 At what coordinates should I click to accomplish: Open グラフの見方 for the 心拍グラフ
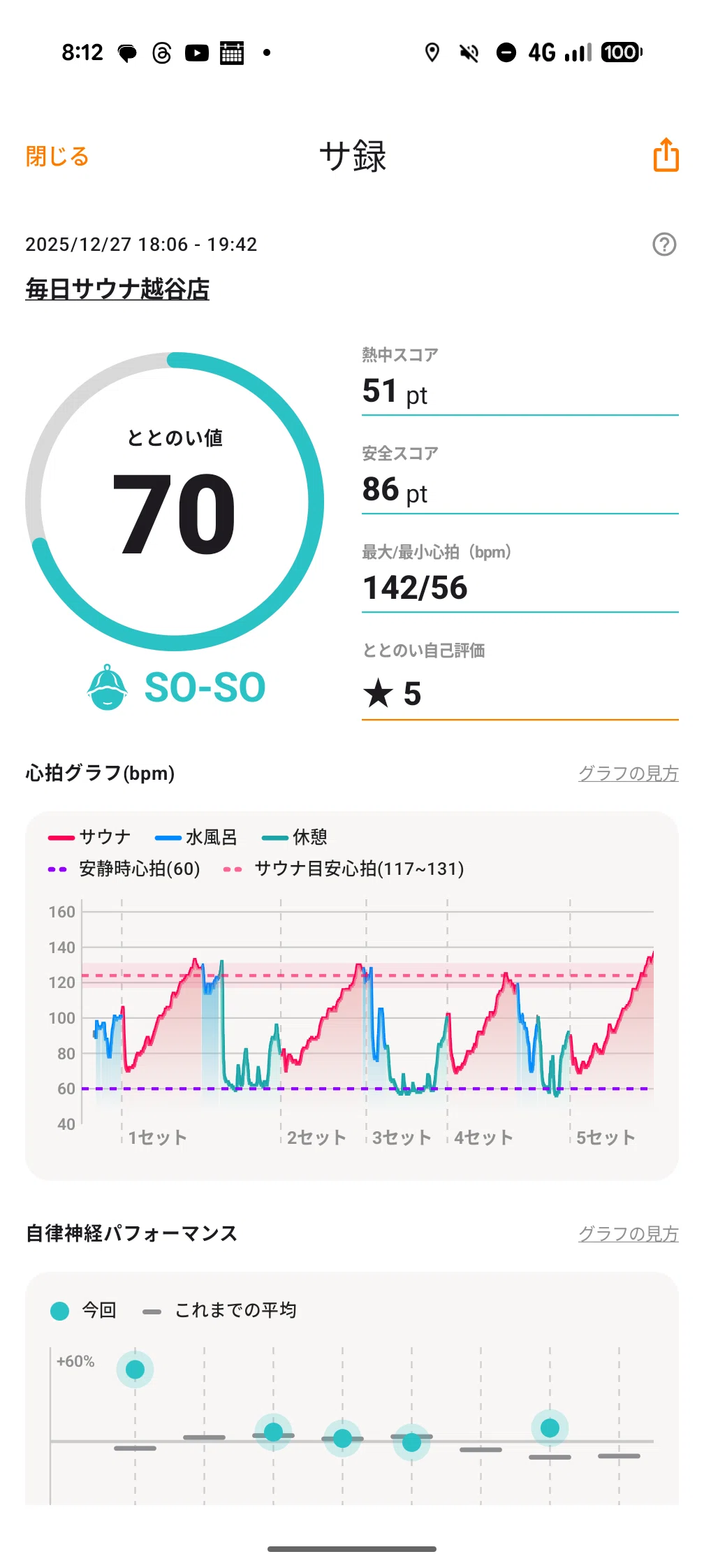pos(629,774)
